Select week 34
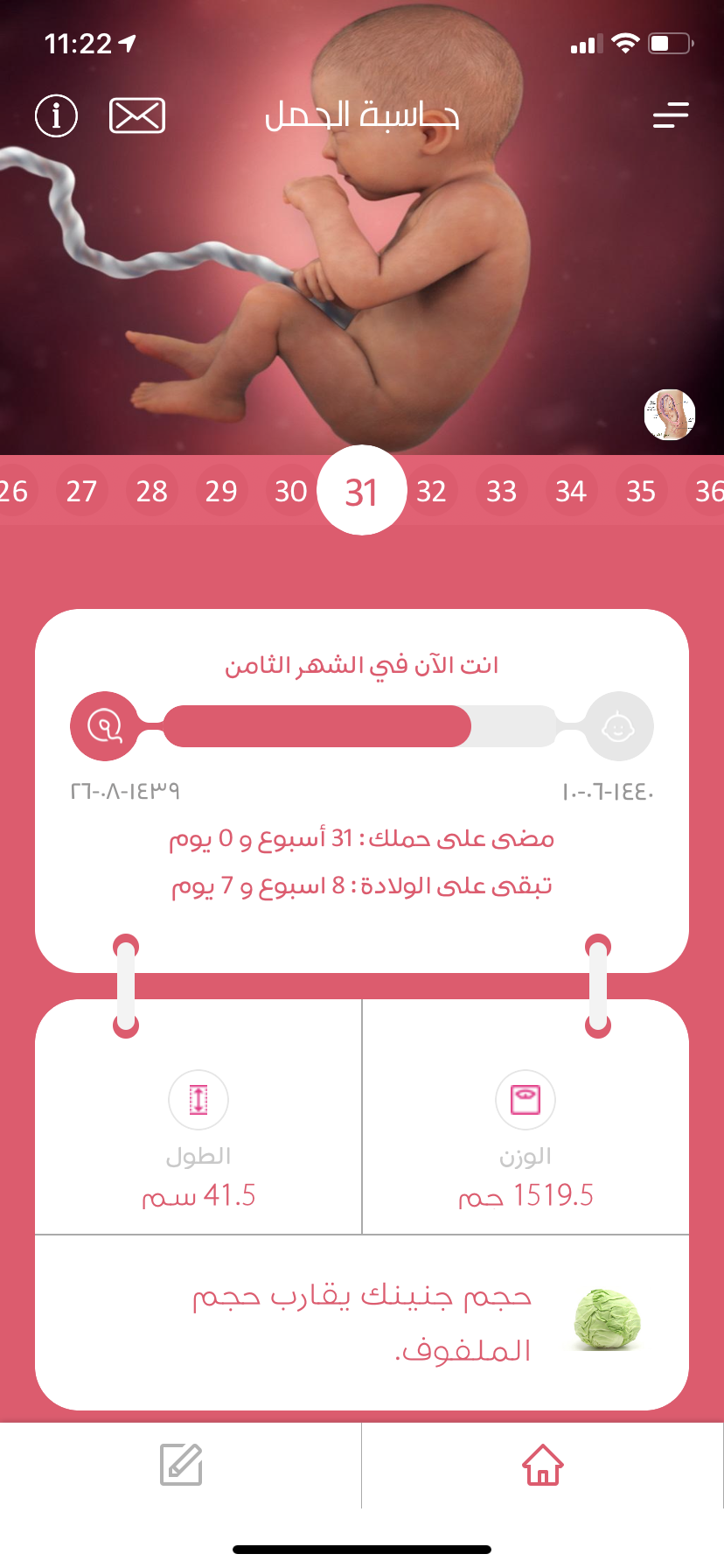This screenshot has width=724, height=1568. (571, 491)
